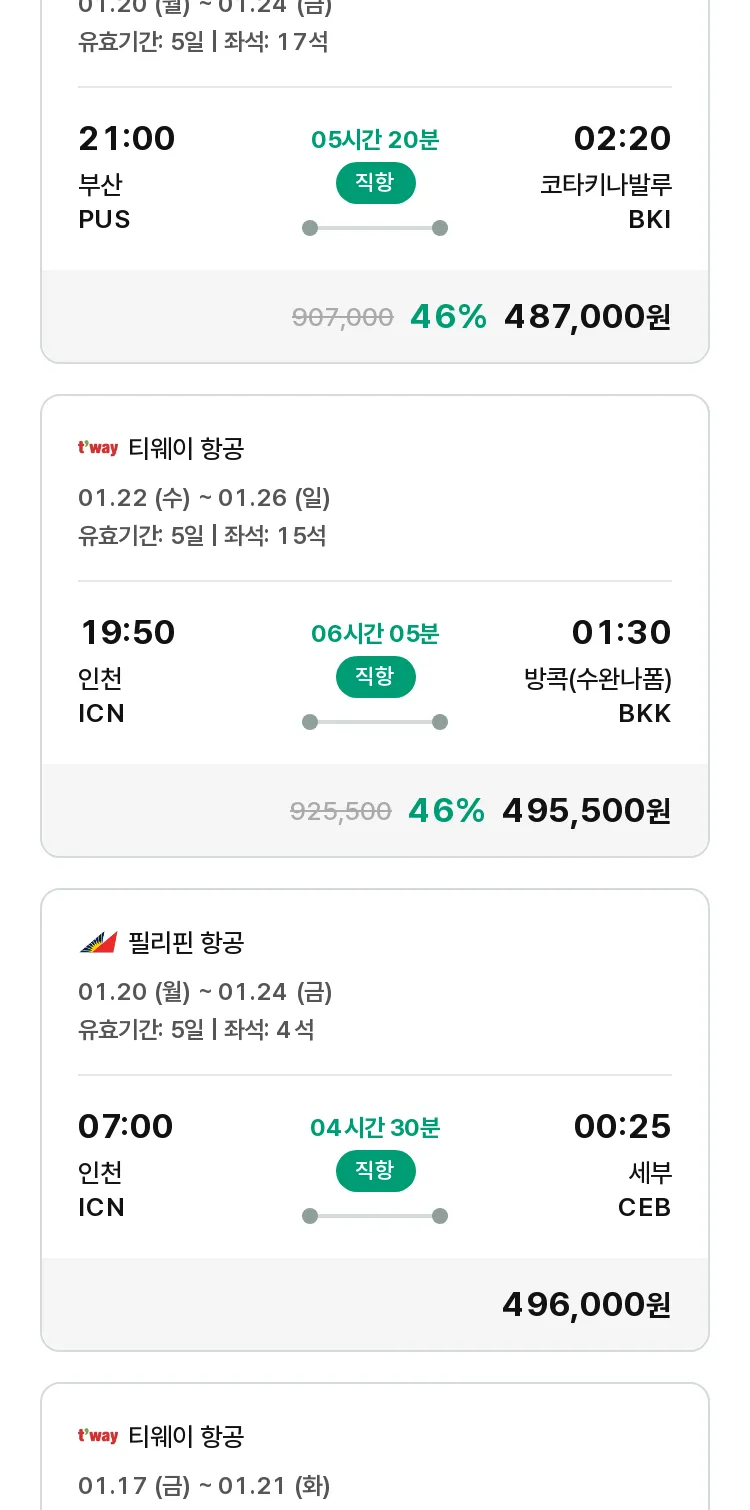Open the Philippine Airlines Incheon to Cebu flight
750x1510 pixels.
[x=375, y=1120]
